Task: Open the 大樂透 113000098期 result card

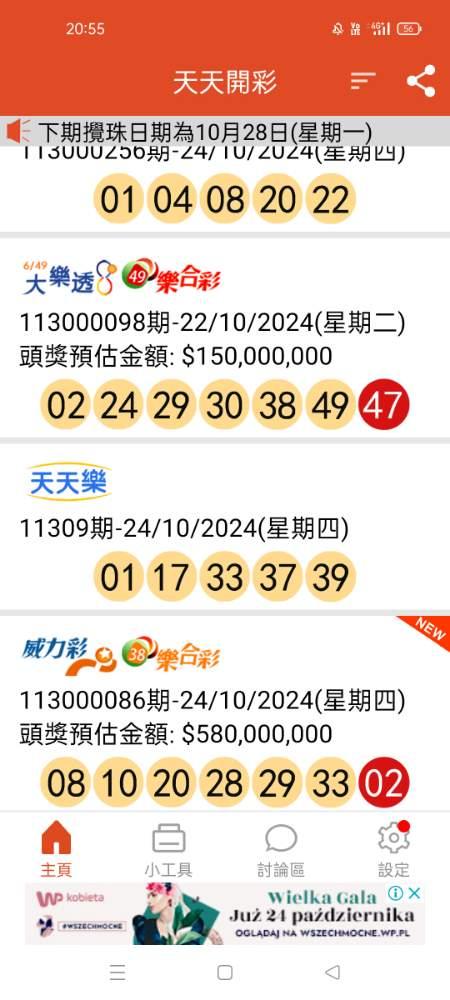Action: point(225,338)
